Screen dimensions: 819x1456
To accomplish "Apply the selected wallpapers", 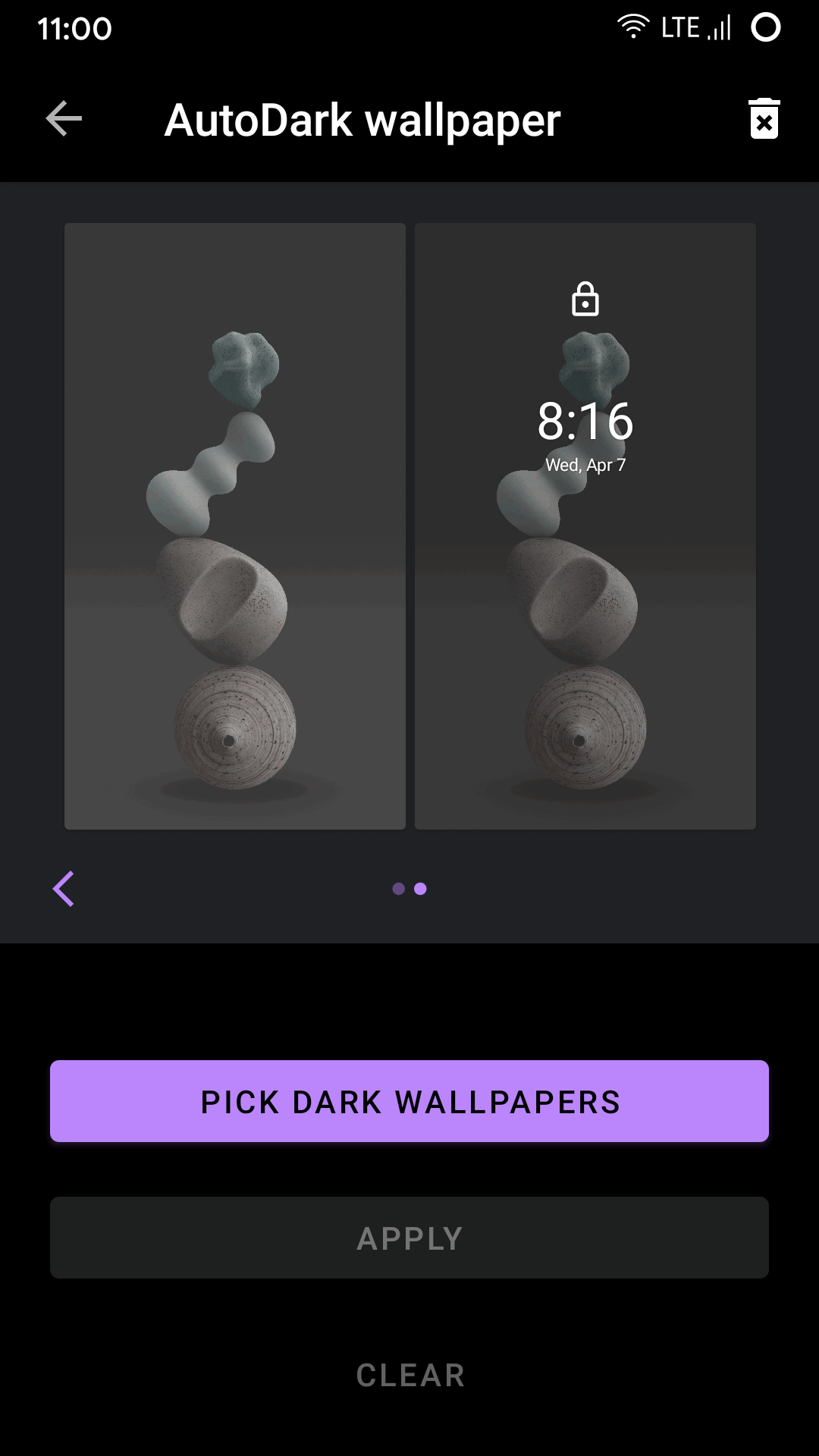I will click(409, 1238).
